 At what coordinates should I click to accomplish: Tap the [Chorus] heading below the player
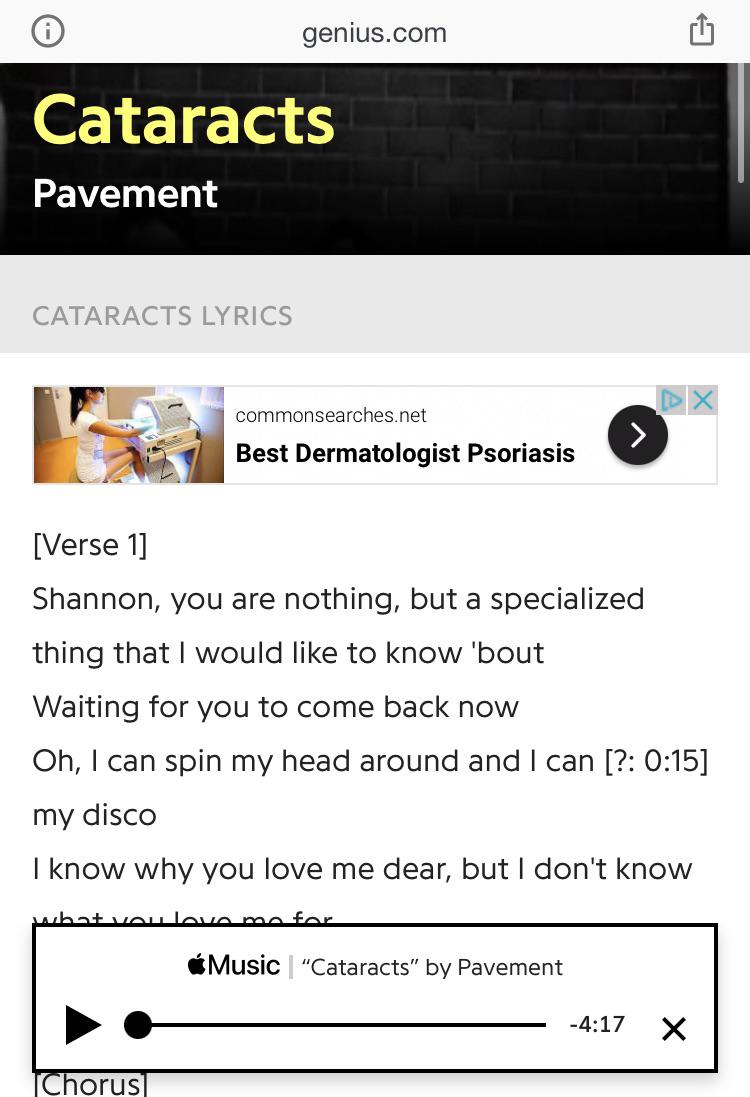[89, 1084]
